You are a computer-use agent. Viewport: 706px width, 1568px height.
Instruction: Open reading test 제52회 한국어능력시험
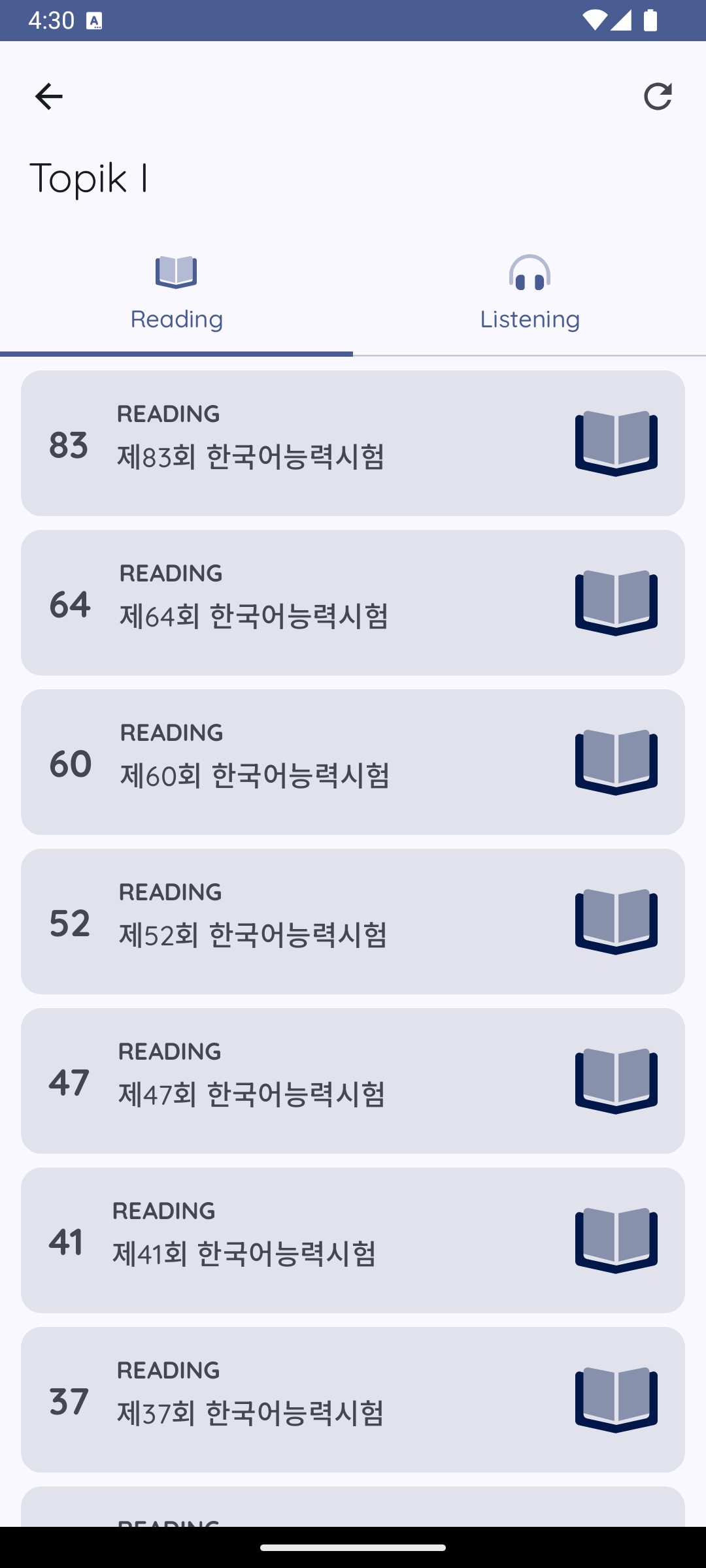353,922
